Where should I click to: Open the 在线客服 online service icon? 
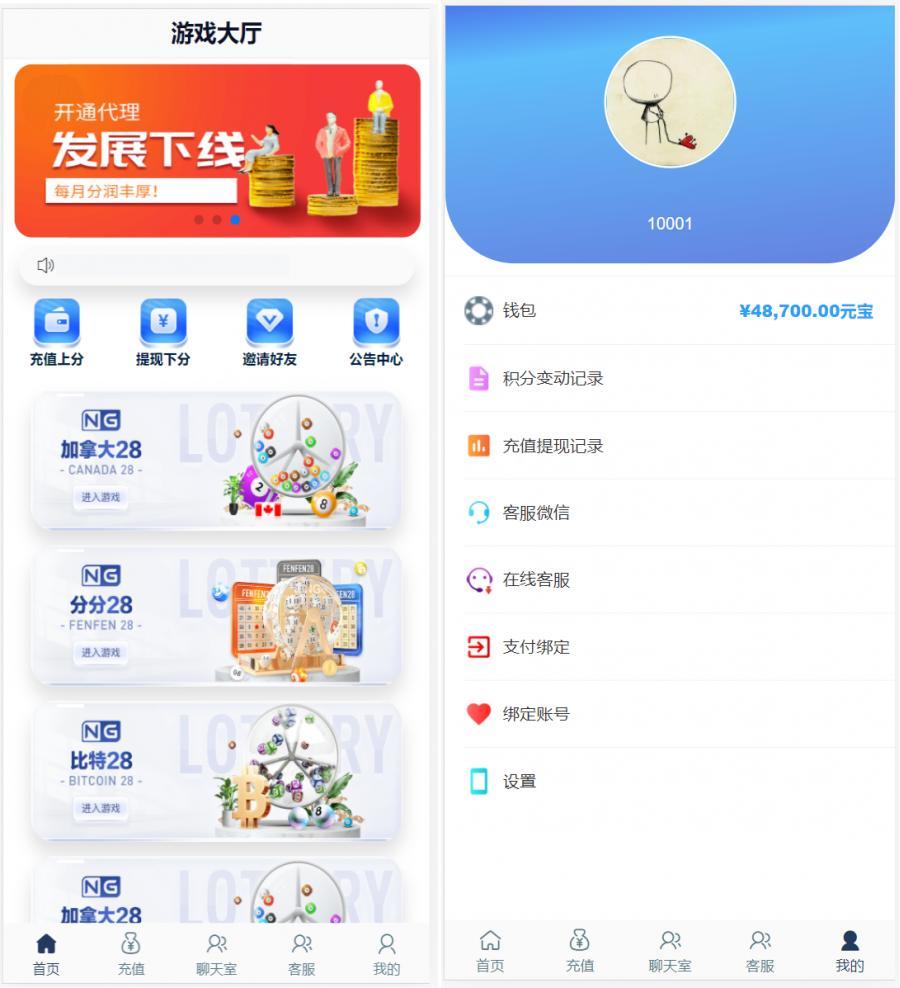pos(476,579)
